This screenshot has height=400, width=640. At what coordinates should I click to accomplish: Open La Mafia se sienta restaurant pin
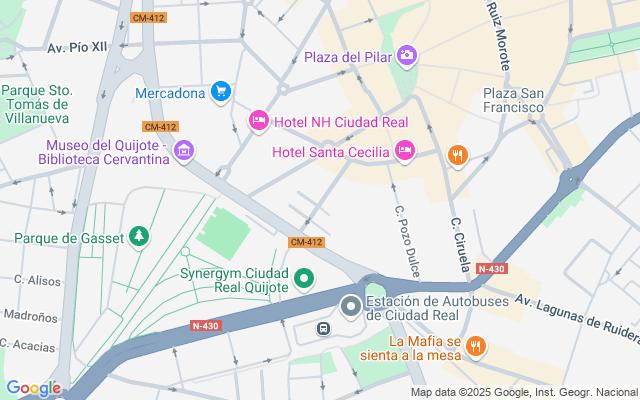(x=477, y=346)
